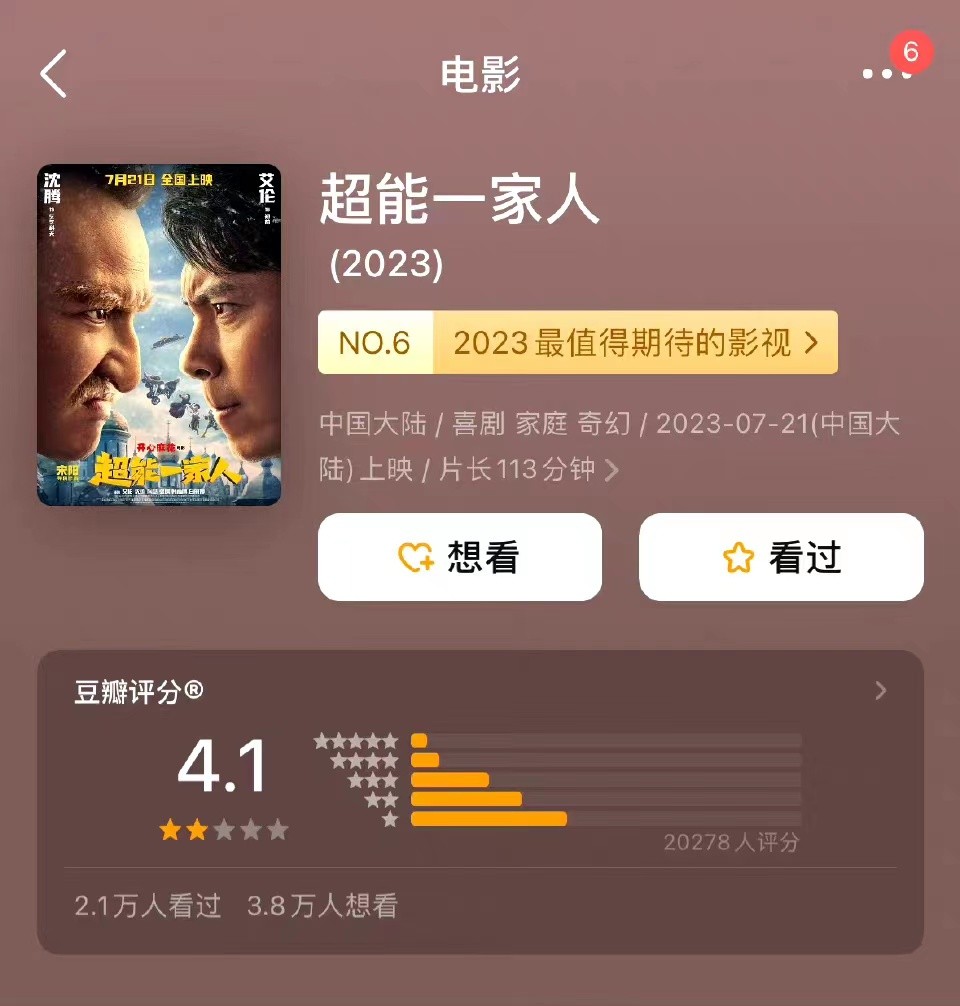Select the 电影 title tab at top
This screenshot has height=1006, width=960.
480,75
